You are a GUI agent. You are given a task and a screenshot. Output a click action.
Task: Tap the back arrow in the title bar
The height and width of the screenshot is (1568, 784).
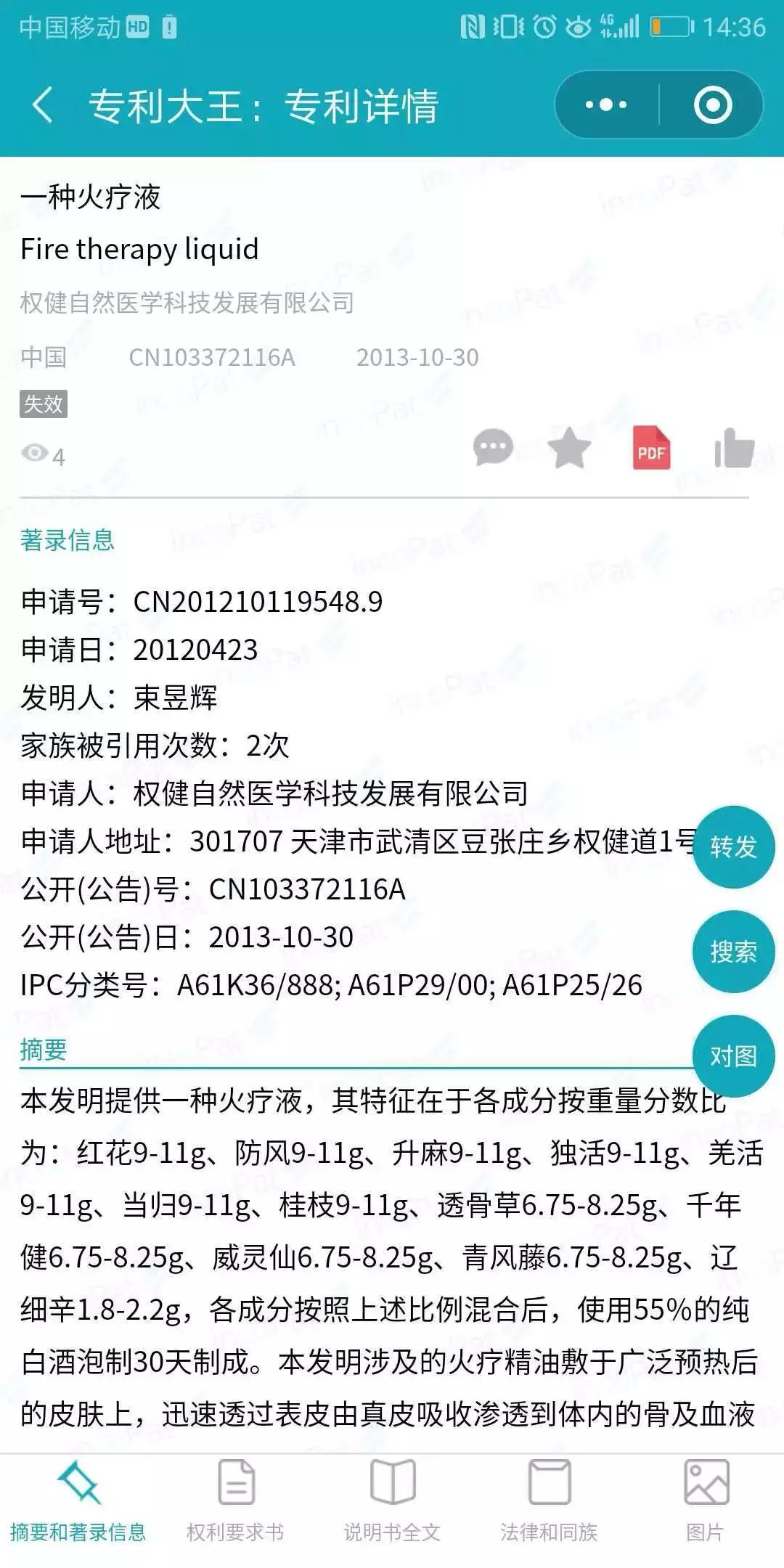tap(41, 103)
